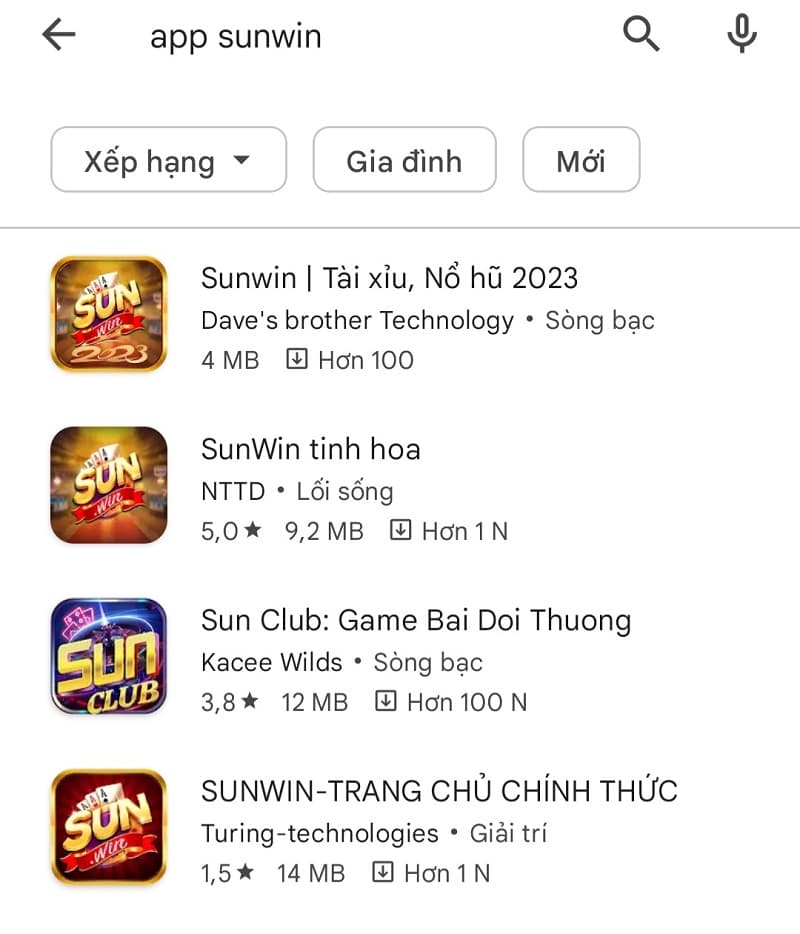Open the Xếp hạng sorting dropdown
Viewport: 800px width, 934px height.
[x=168, y=160]
